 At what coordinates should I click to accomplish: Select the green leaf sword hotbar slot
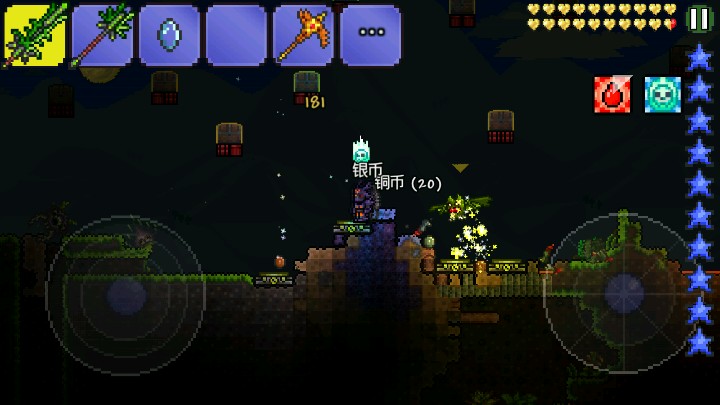(34, 35)
